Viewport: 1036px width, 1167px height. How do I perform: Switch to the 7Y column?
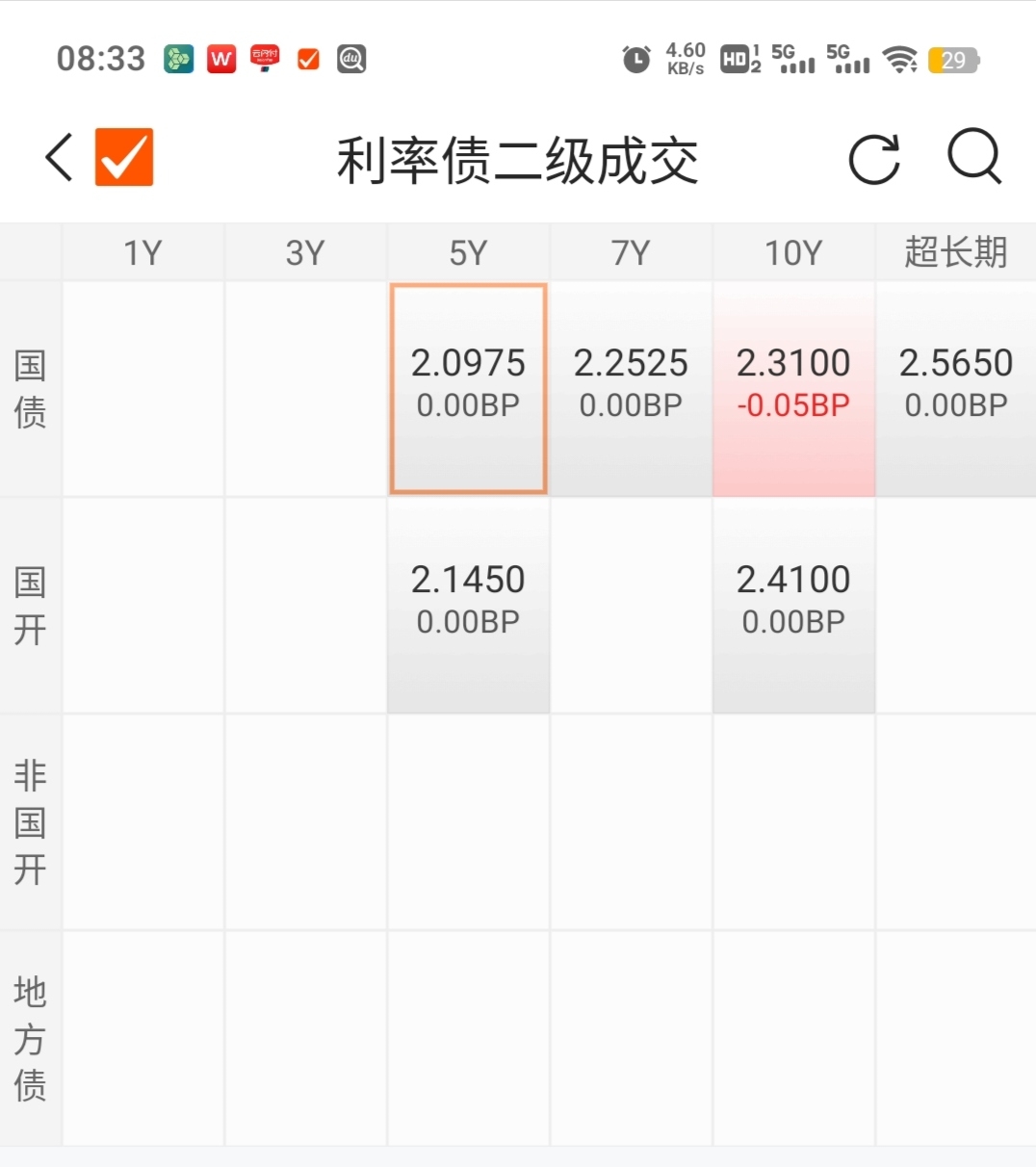[x=631, y=251]
